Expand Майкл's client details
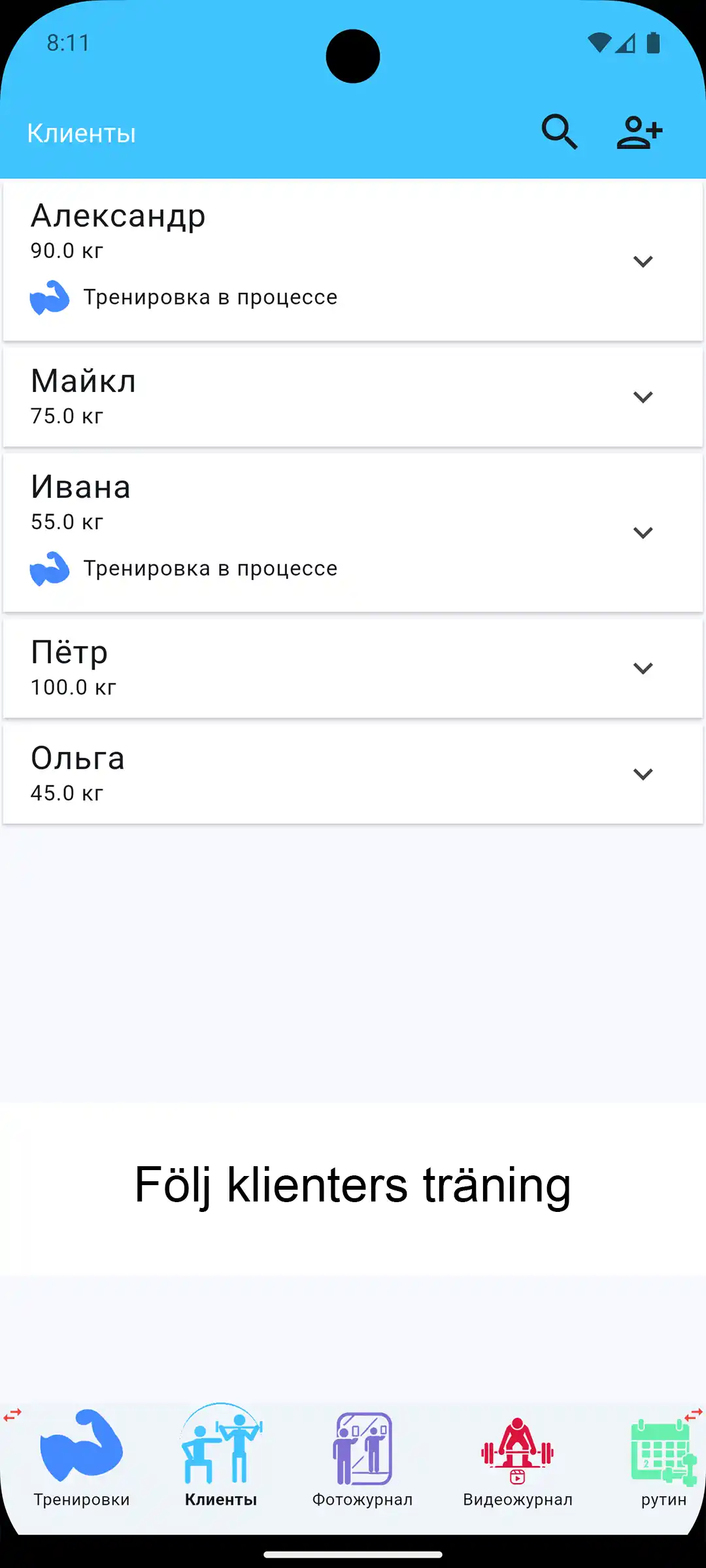 tap(643, 396)
